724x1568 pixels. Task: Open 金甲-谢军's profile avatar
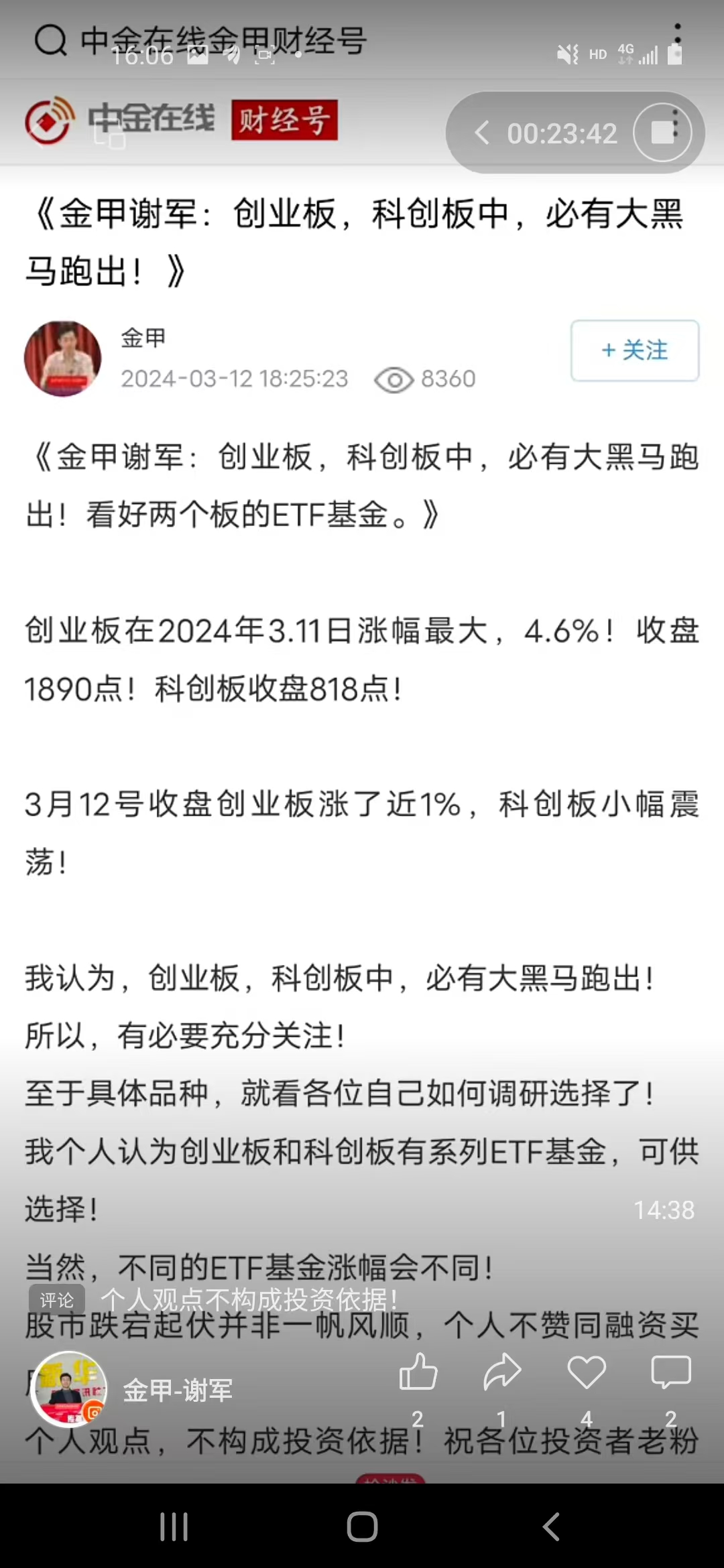point(68,1390)
